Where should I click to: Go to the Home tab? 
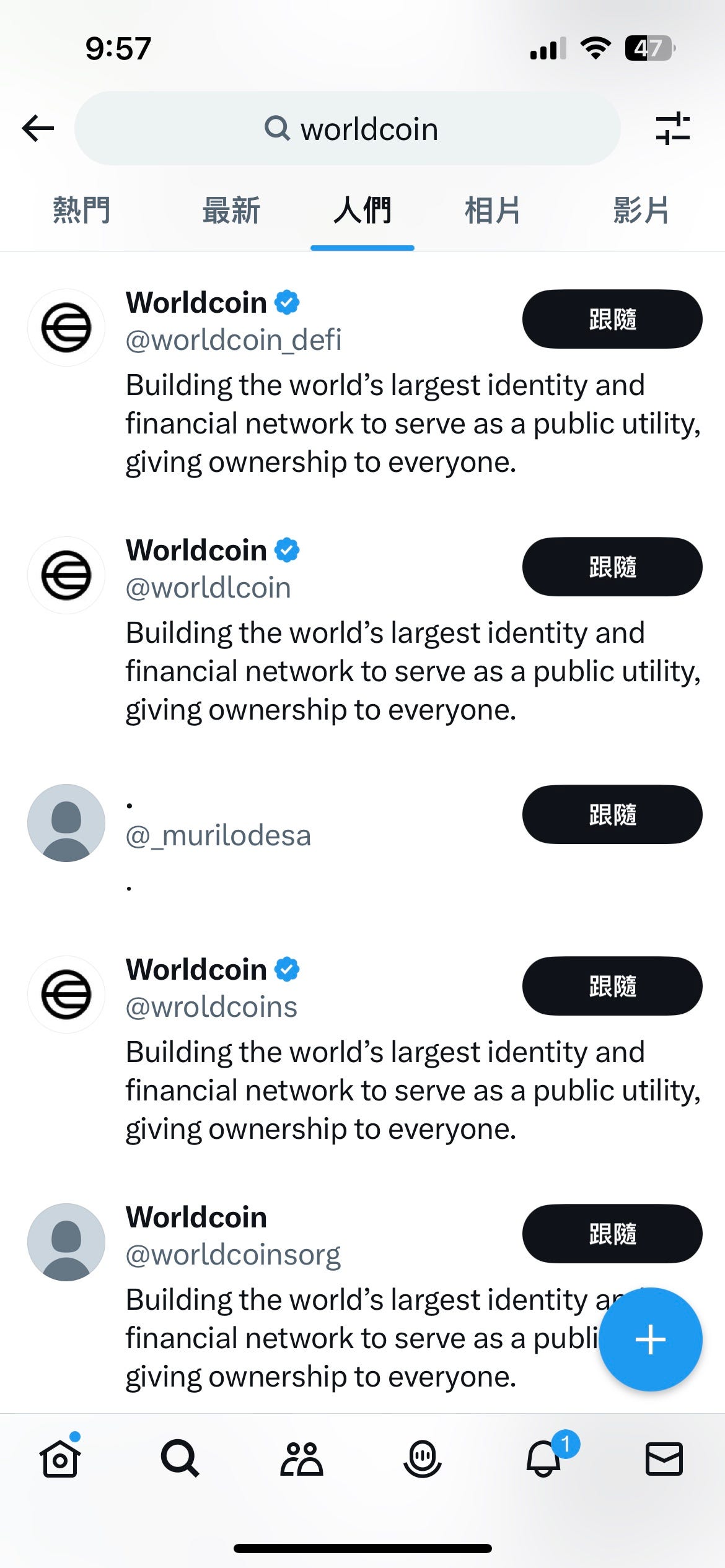60,1460
